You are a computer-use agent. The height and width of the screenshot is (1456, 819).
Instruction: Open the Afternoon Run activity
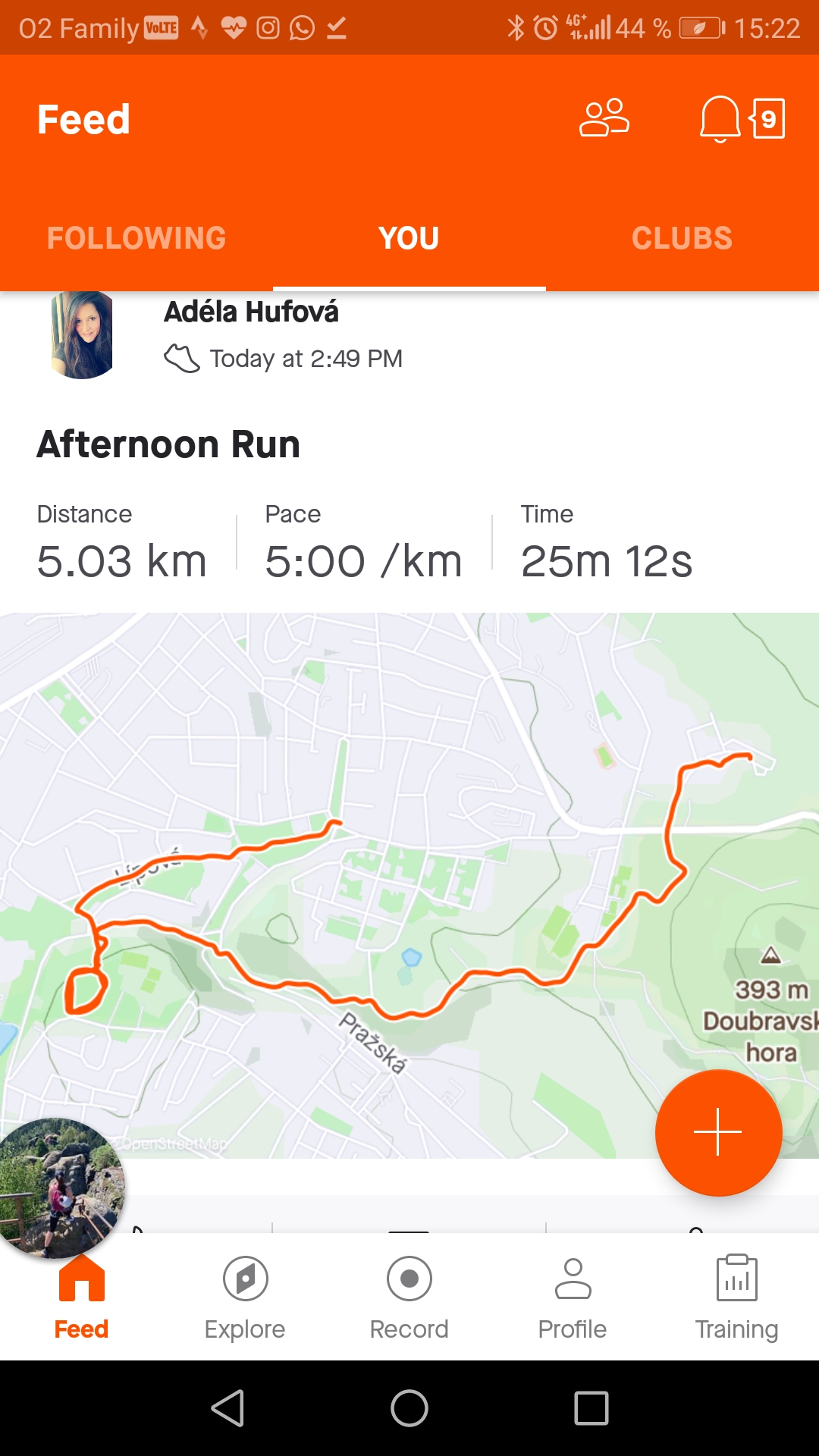click(168, 444)
